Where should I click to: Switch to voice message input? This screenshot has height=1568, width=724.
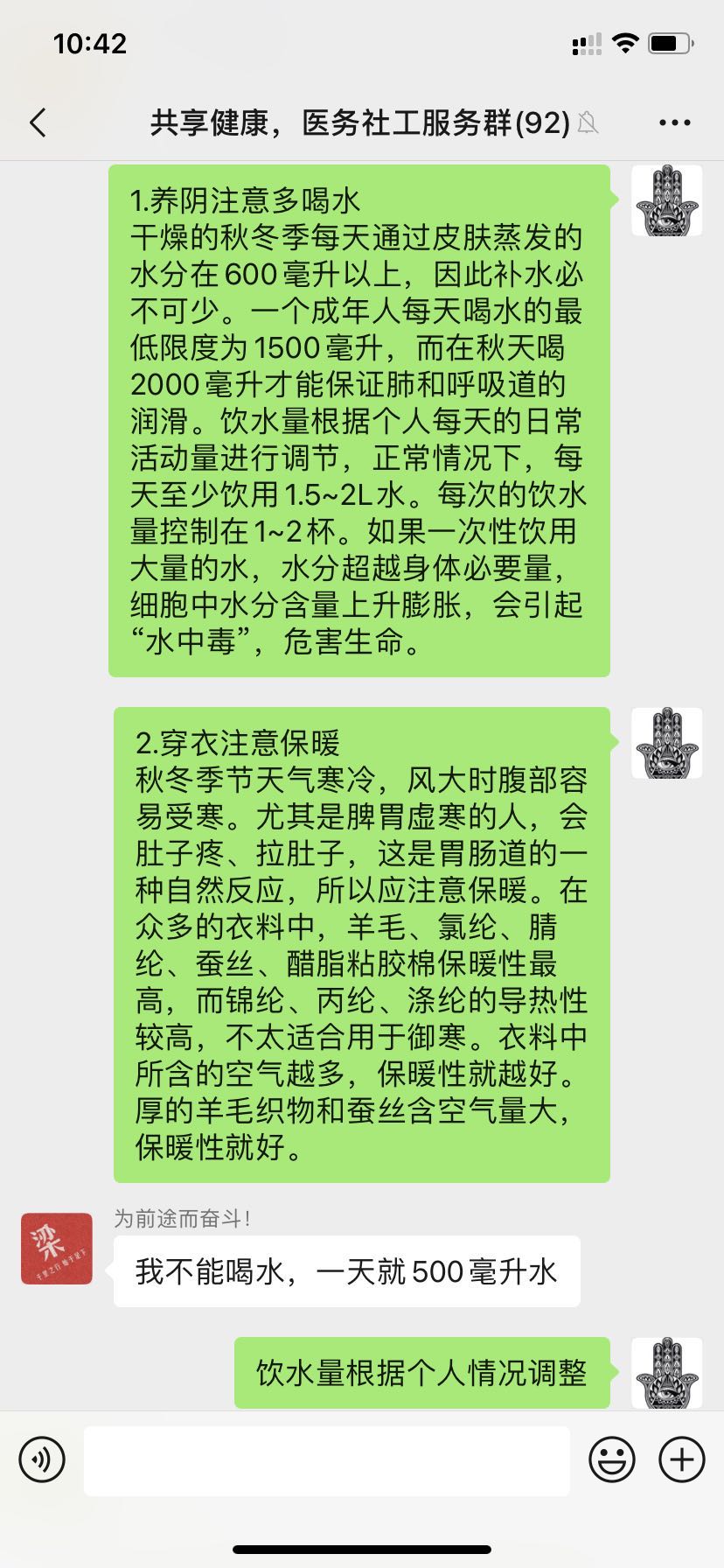(42, 1459)
